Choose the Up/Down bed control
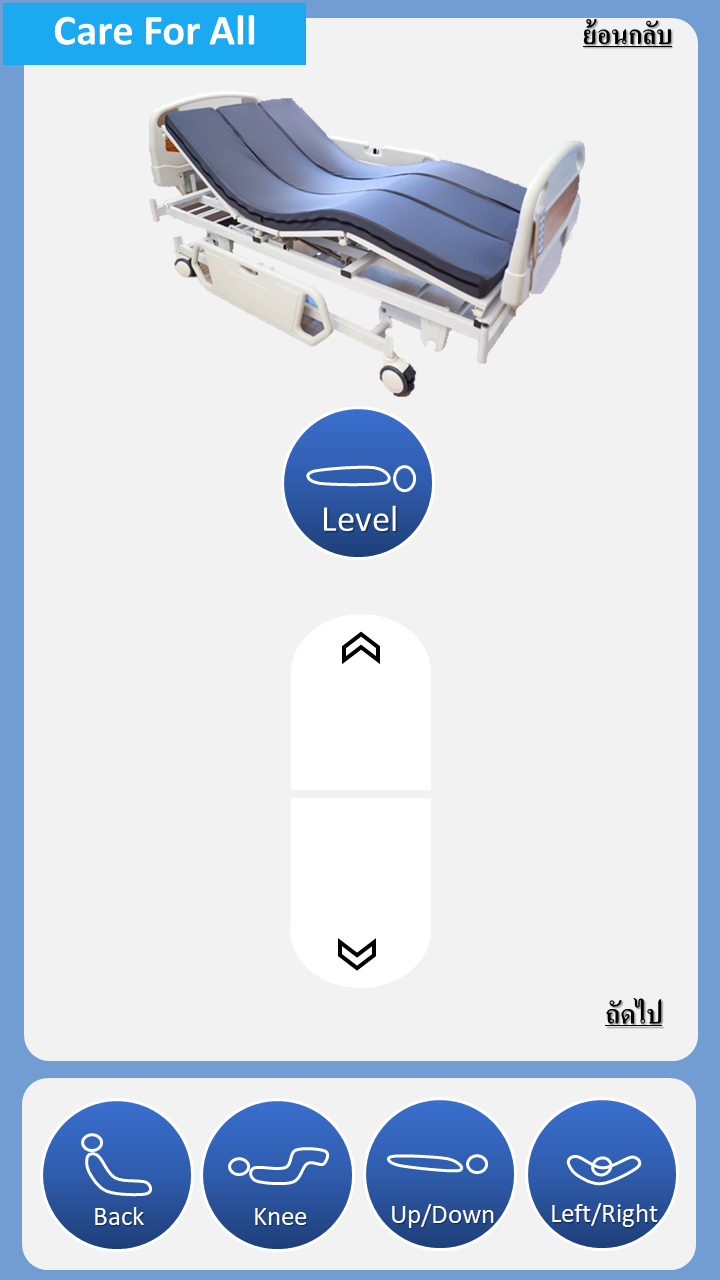Viewport: 720px width, 1280px height. coord(440,1175)
